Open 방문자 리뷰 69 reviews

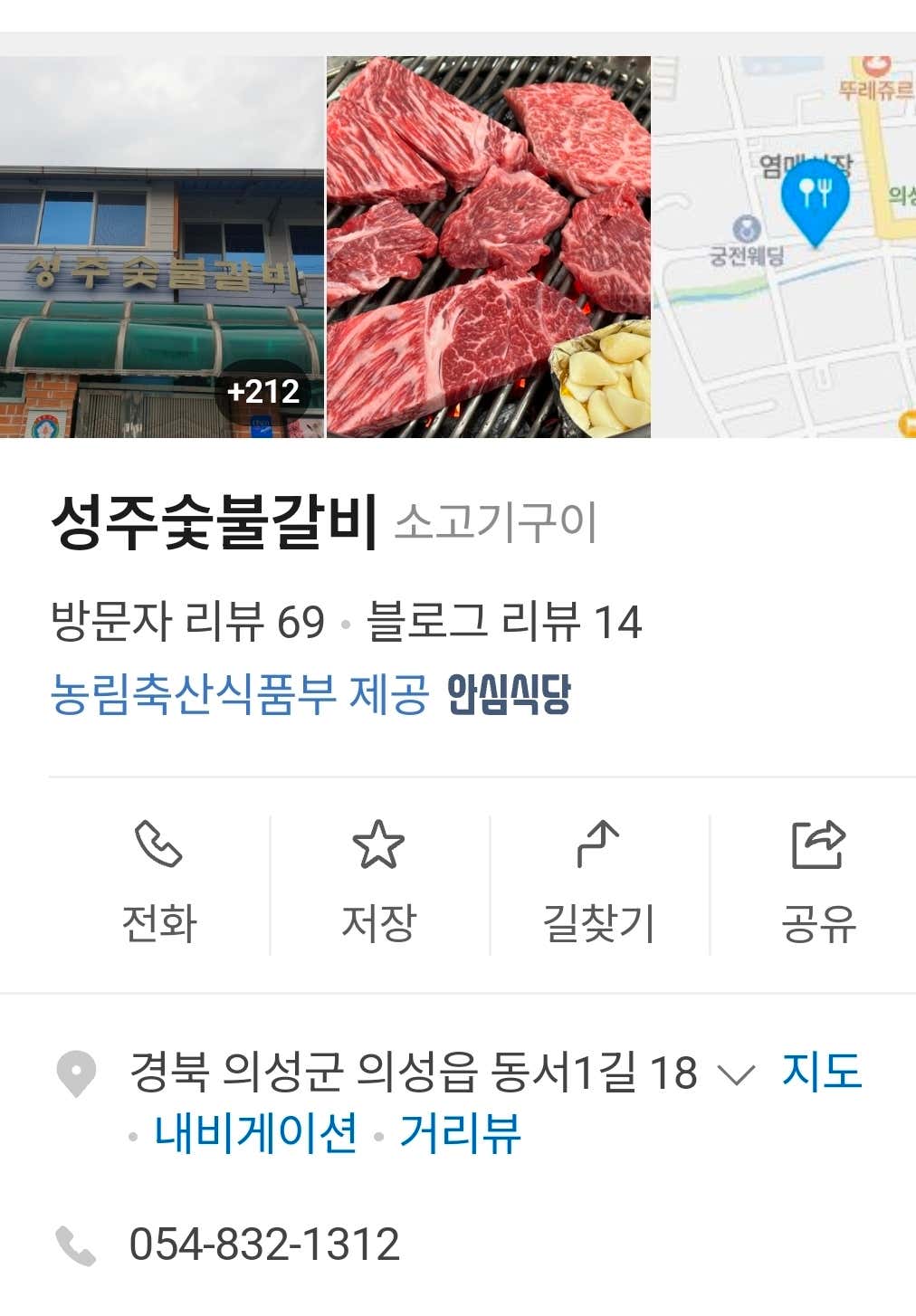click(x=187, y=623)
